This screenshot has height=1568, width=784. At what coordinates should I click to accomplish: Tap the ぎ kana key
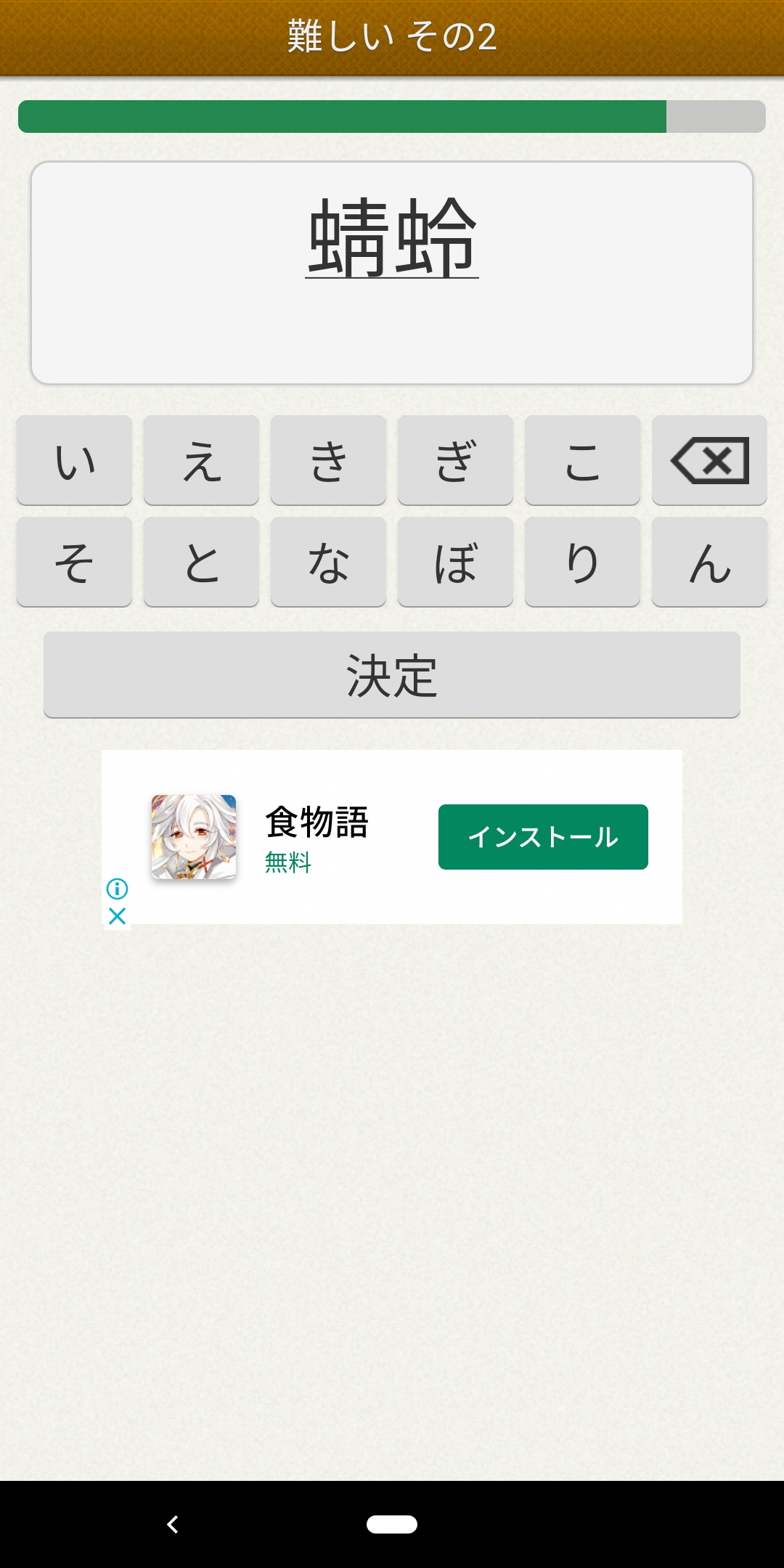455,460
